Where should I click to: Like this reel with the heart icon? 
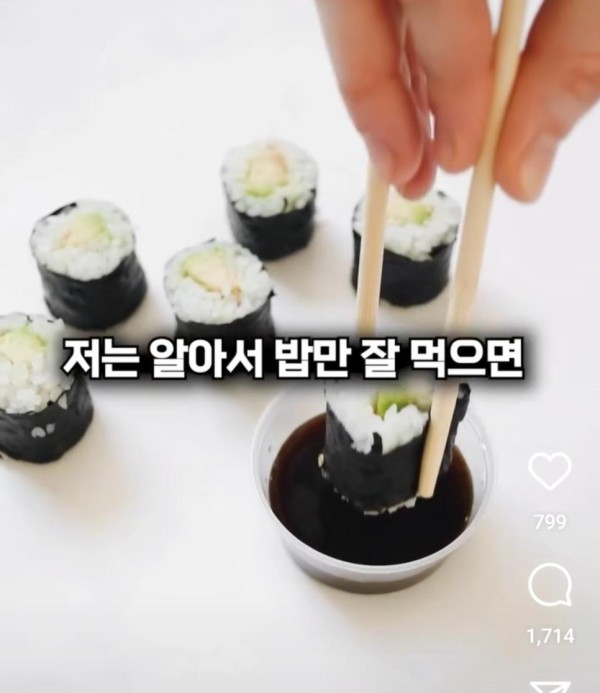tap(549, 472)
